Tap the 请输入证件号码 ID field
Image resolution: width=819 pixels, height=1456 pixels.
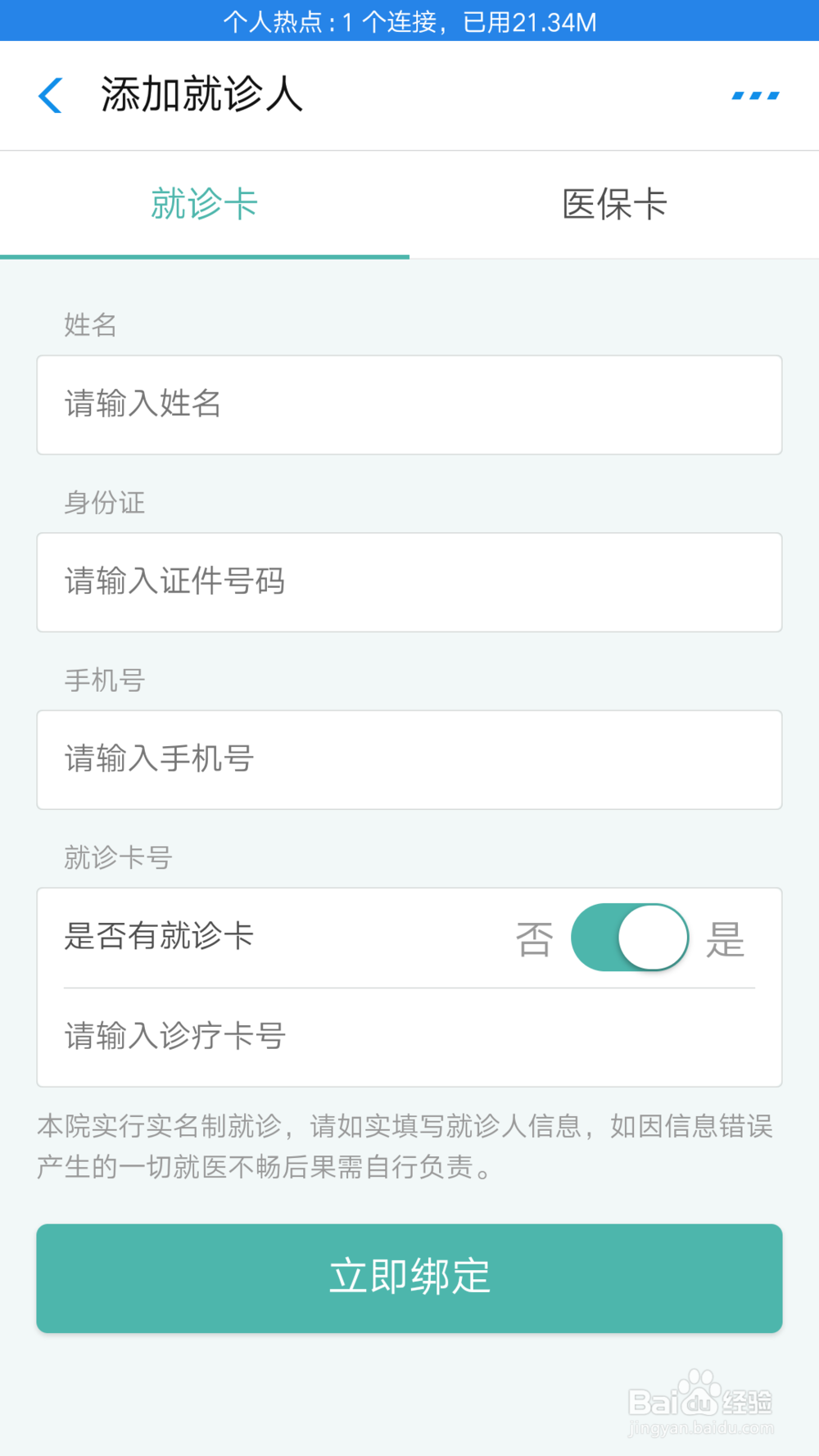coord(409,581)
